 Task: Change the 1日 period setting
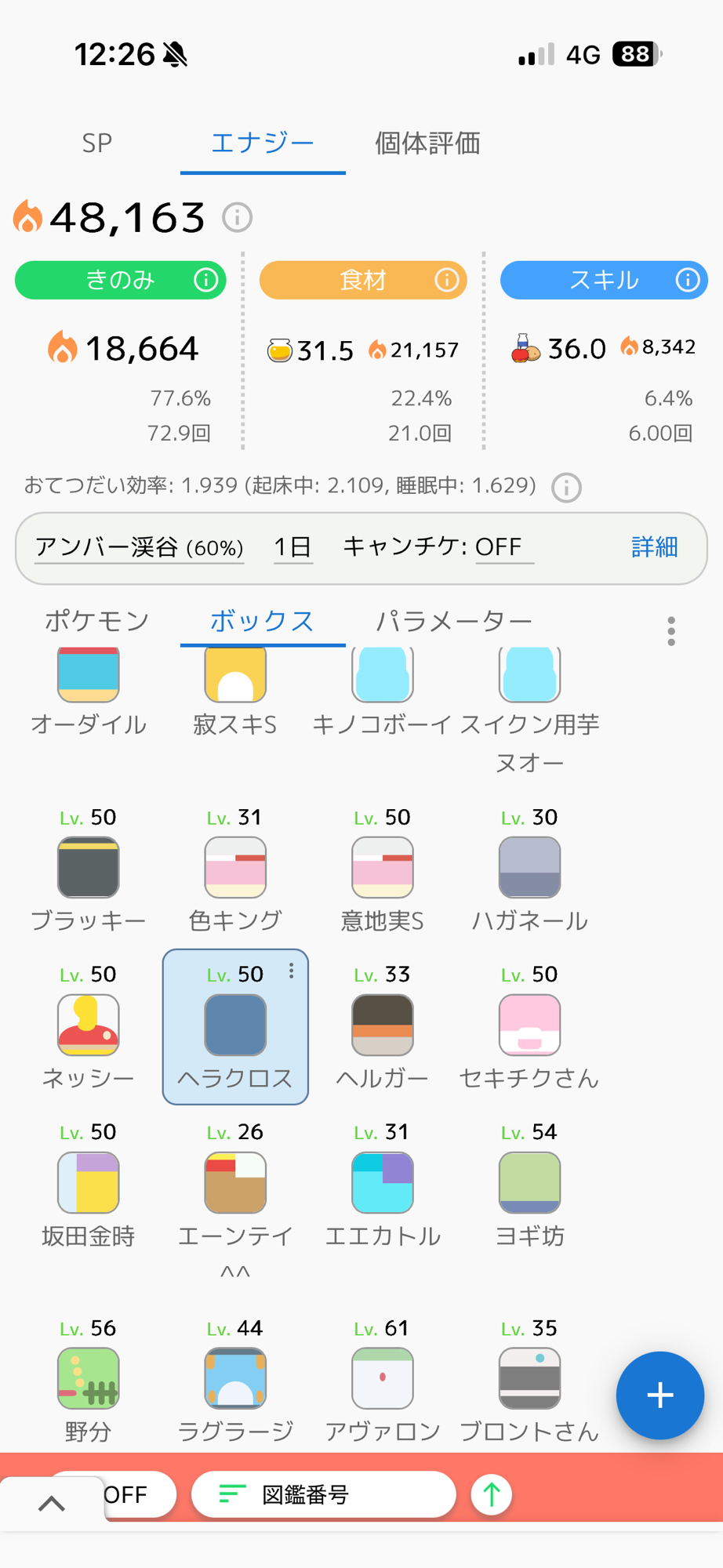coord(292,547)
